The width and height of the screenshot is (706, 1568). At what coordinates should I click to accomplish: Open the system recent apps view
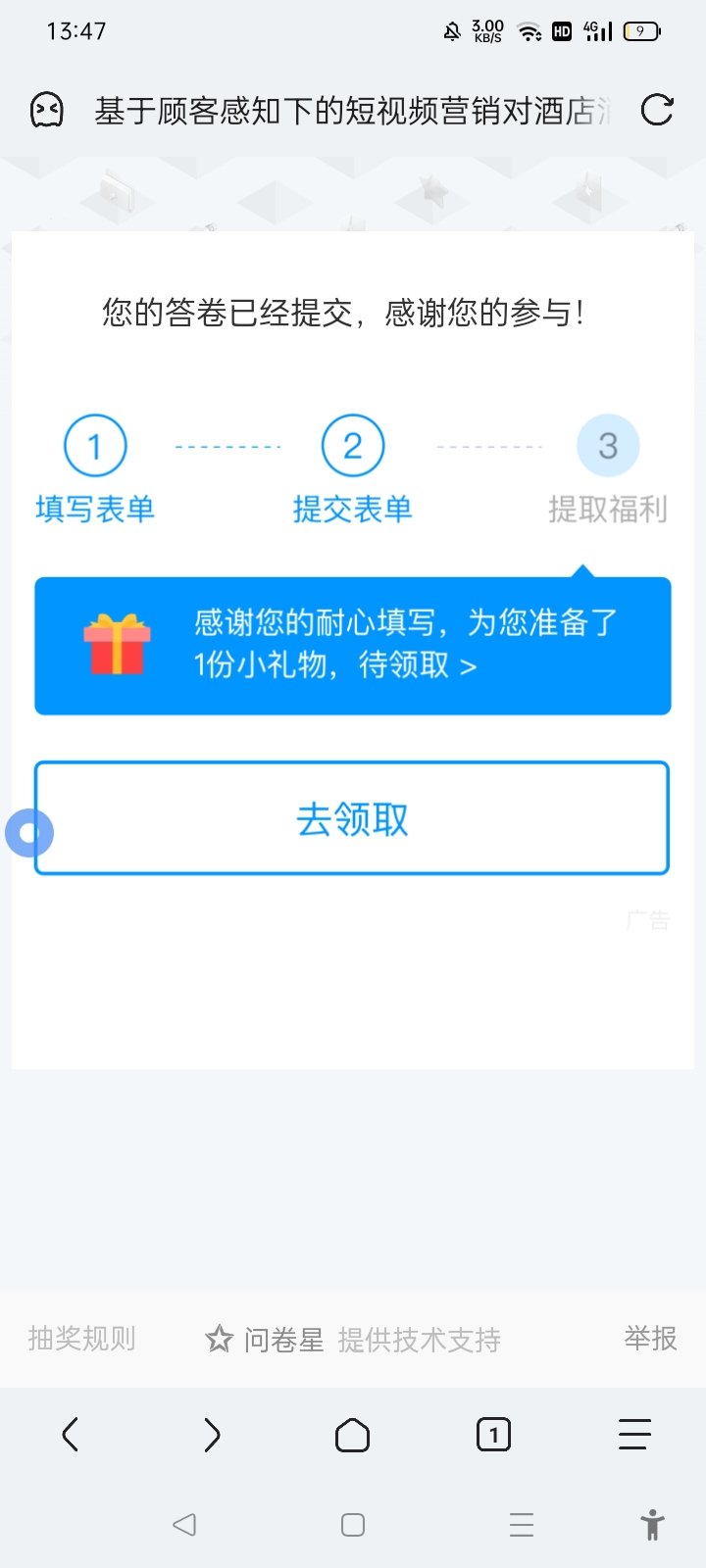pos(522,1525)
